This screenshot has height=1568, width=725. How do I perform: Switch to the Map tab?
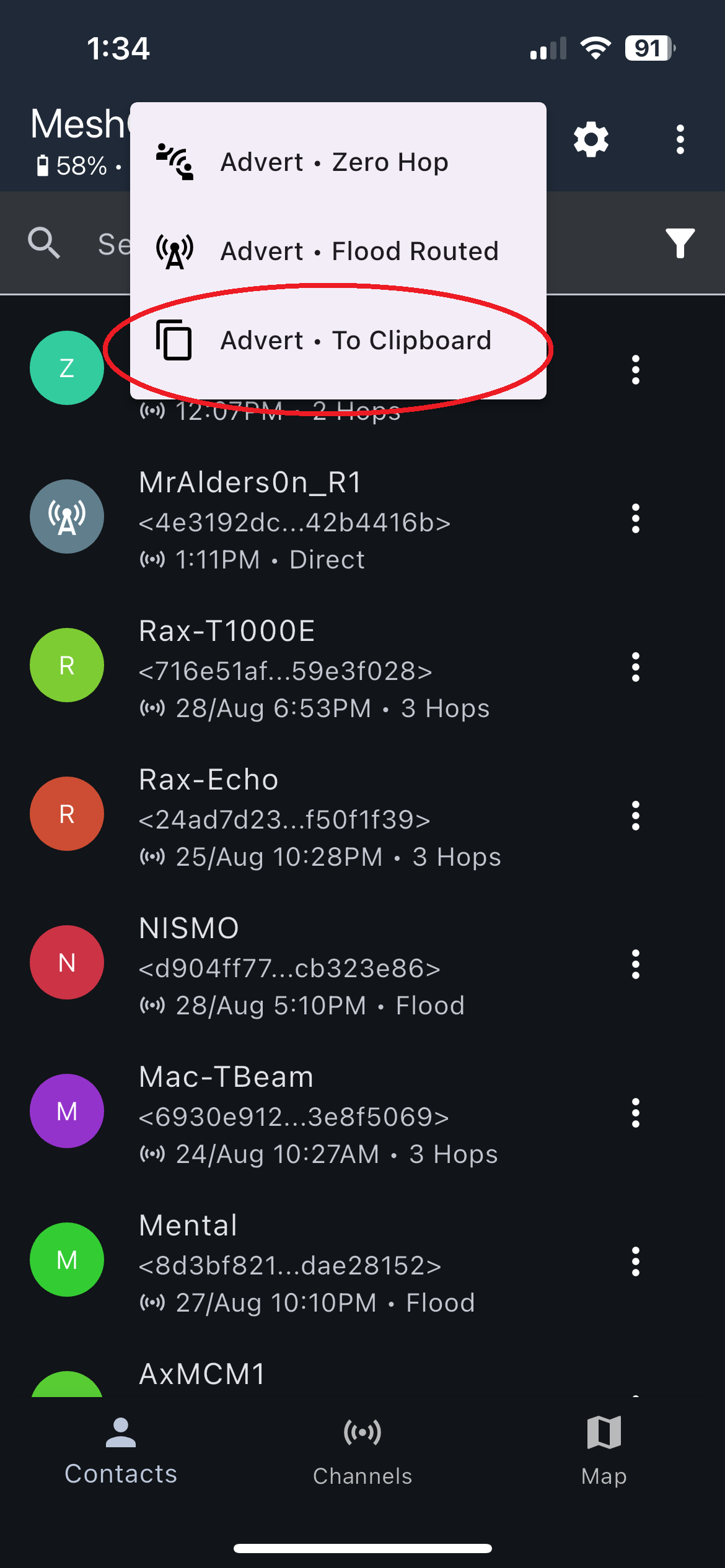coord(604,1450)
